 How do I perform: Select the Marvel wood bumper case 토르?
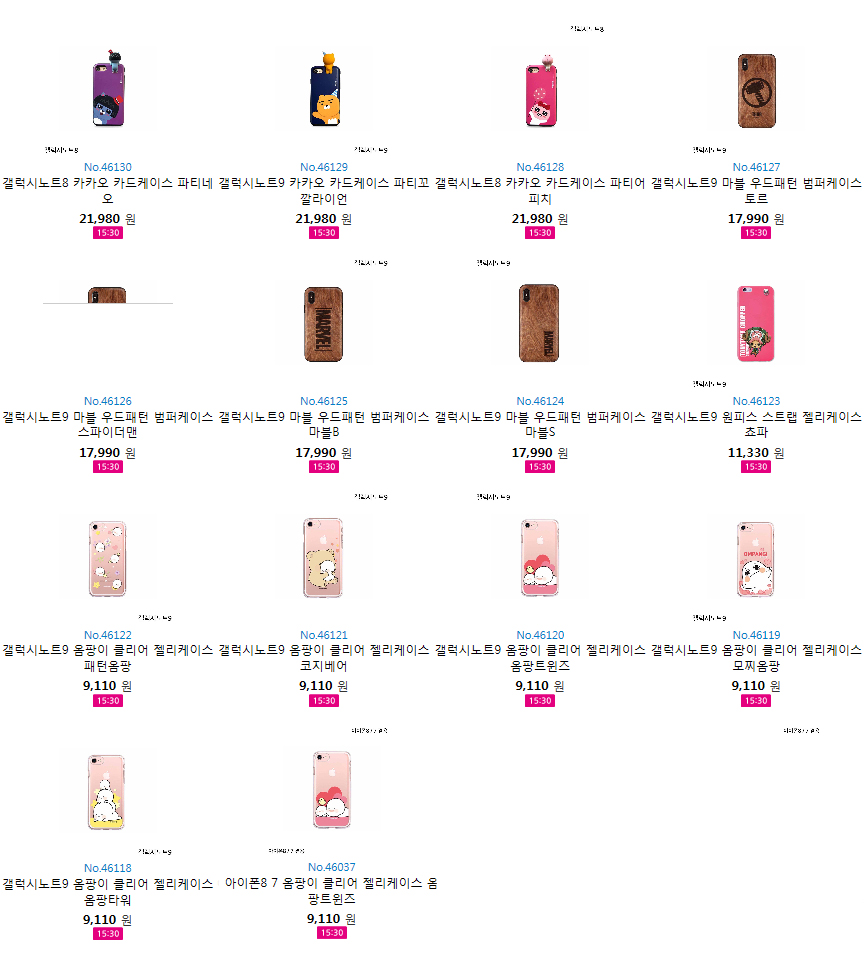click(756, 184)
